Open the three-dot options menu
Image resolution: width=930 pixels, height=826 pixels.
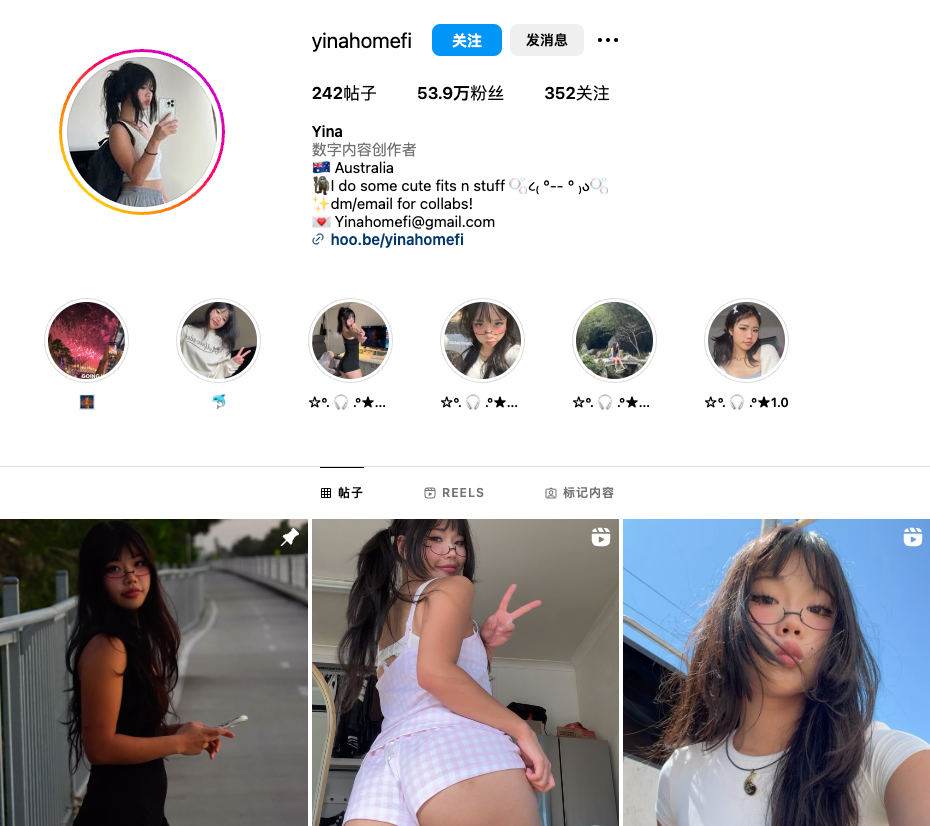coord(608,40)
